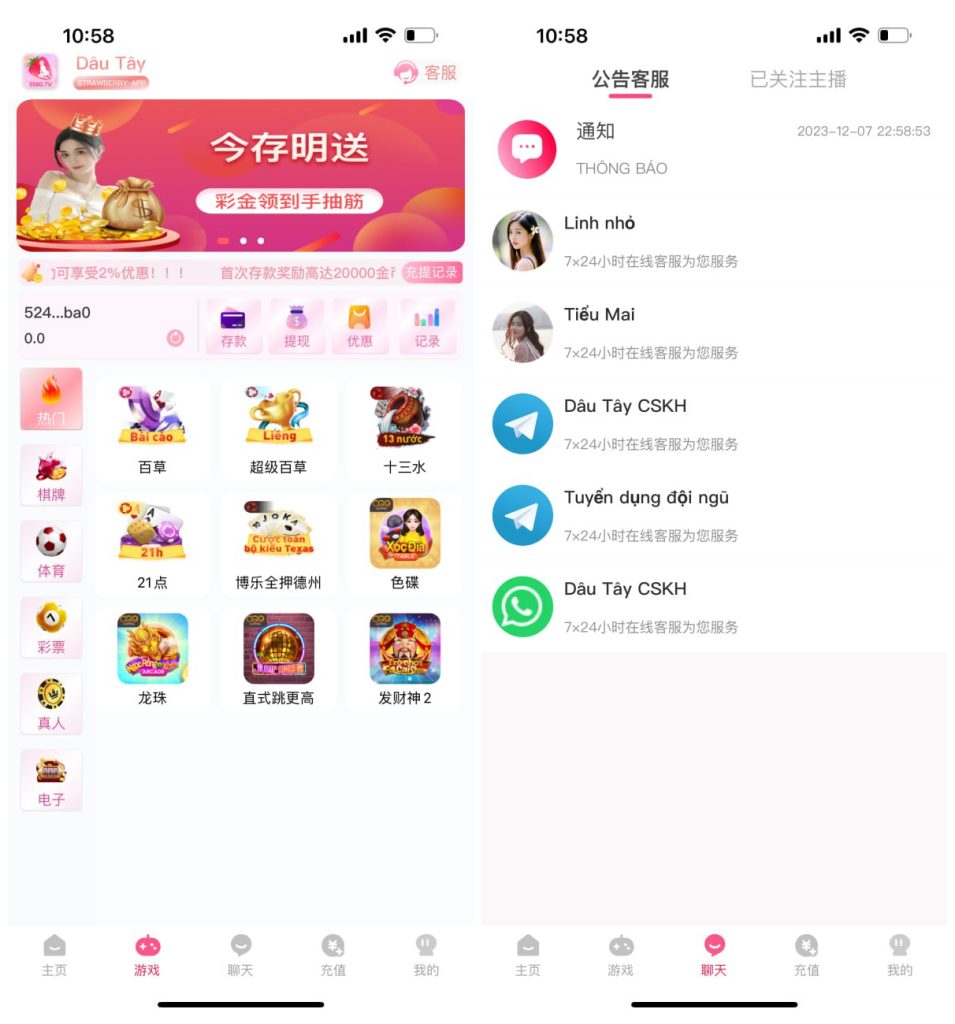
Task: Open the 通知 notification thread
Action: (x=714, y=149)
